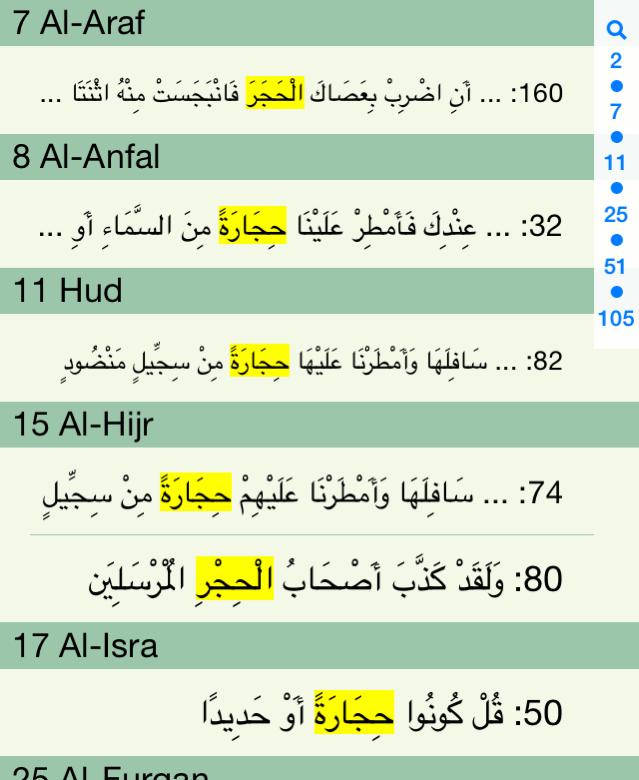Tap the search icon in the index
This screenshot has width=639, height=780.
click(616, 30)
